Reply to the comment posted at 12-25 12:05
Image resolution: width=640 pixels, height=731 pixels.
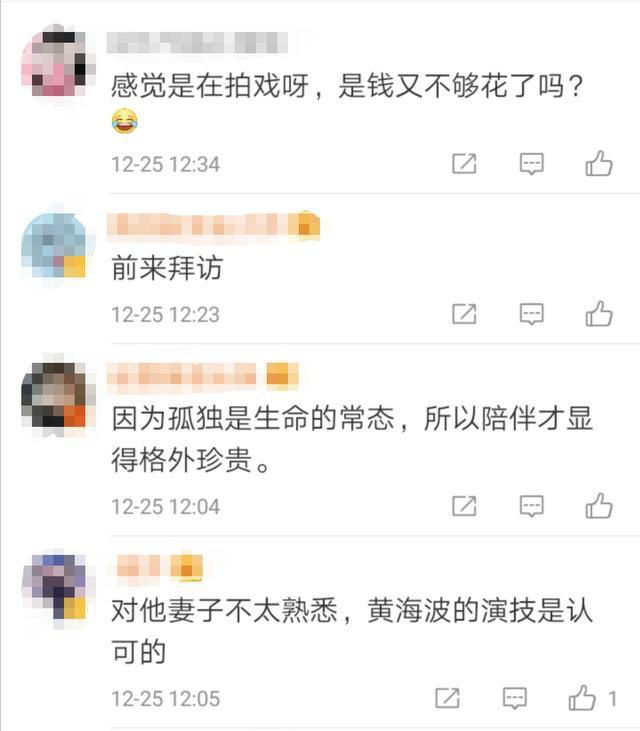[x=515, y=698]
